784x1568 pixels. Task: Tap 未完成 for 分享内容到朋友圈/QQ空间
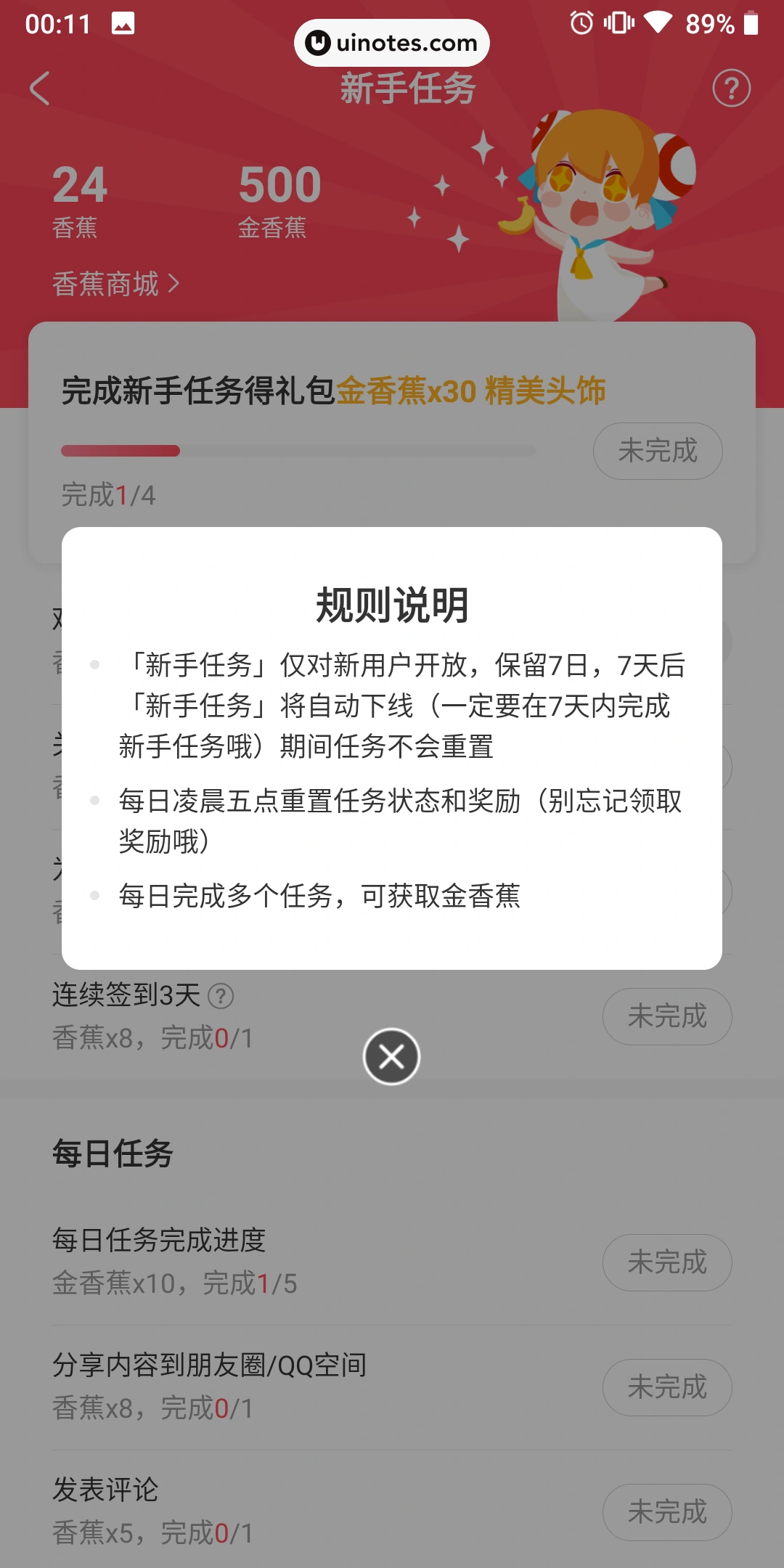[x=666, y=1387]
